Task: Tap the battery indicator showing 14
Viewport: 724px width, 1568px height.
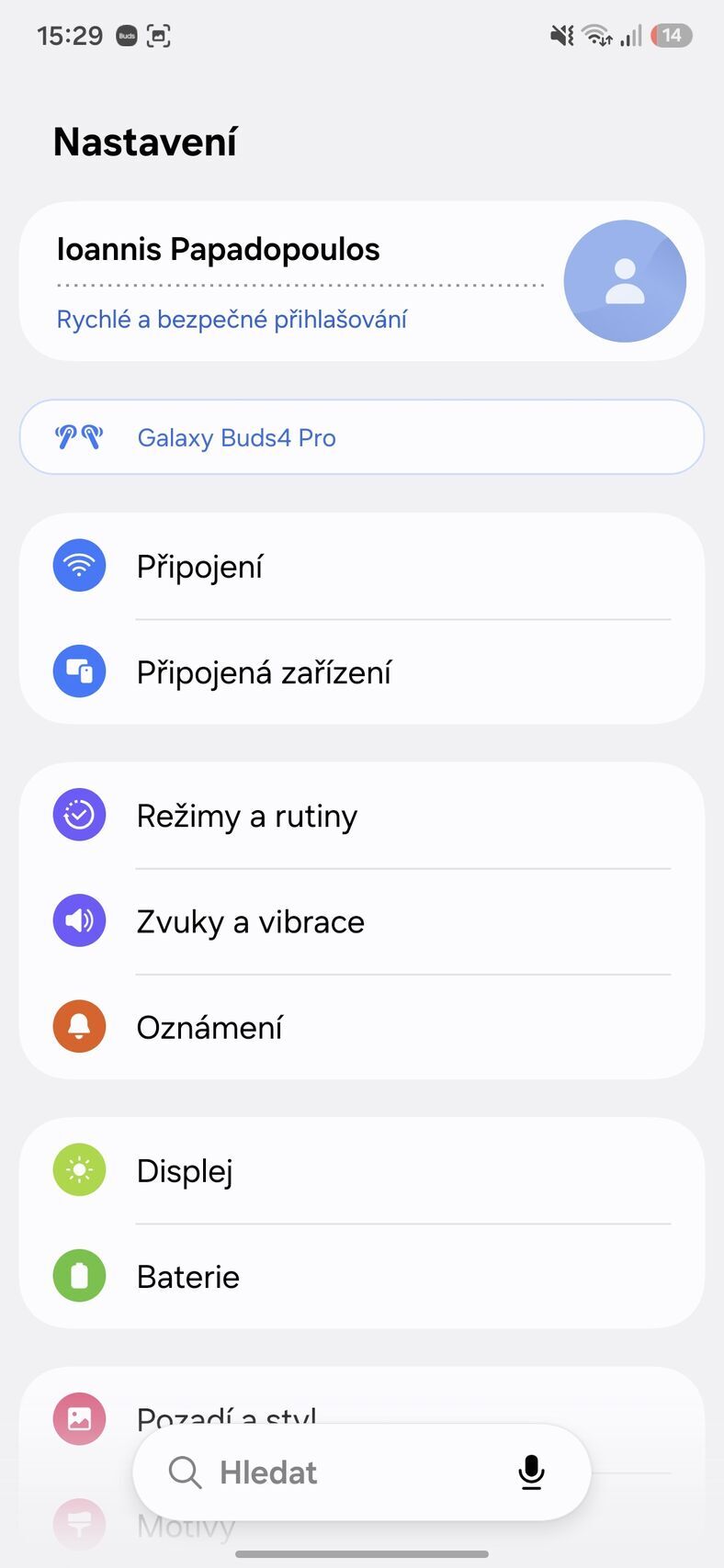Action: point(670,36)
